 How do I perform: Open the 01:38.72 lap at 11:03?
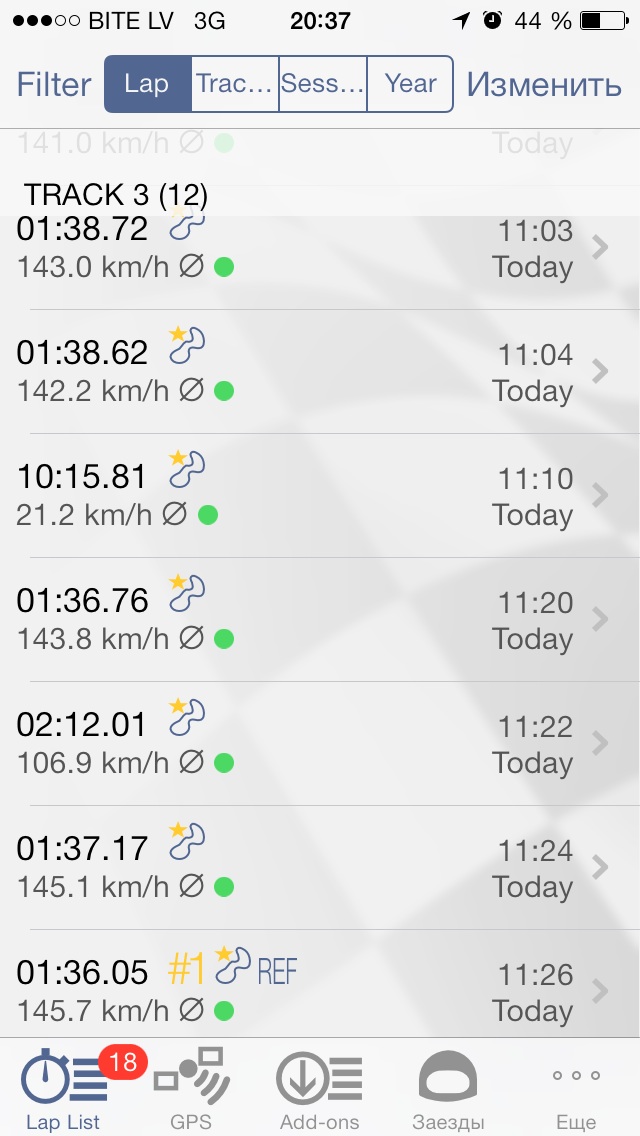[320, 250]
